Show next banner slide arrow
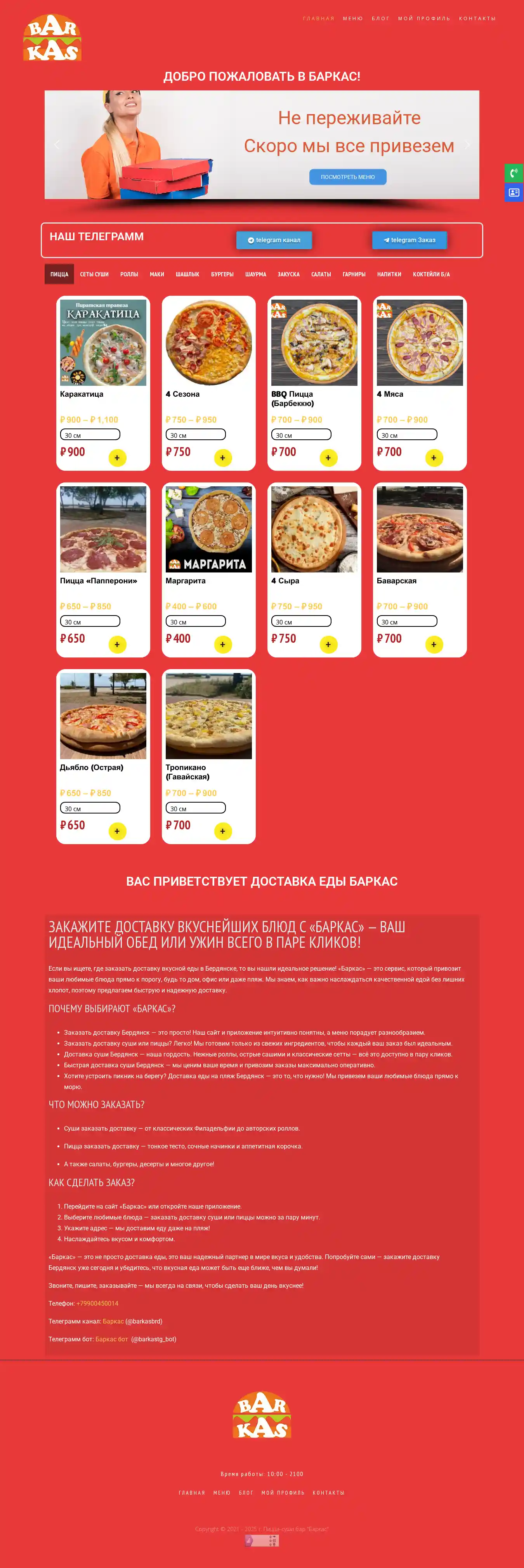Viewport: 524px width, 1568px height. point(467,145)
